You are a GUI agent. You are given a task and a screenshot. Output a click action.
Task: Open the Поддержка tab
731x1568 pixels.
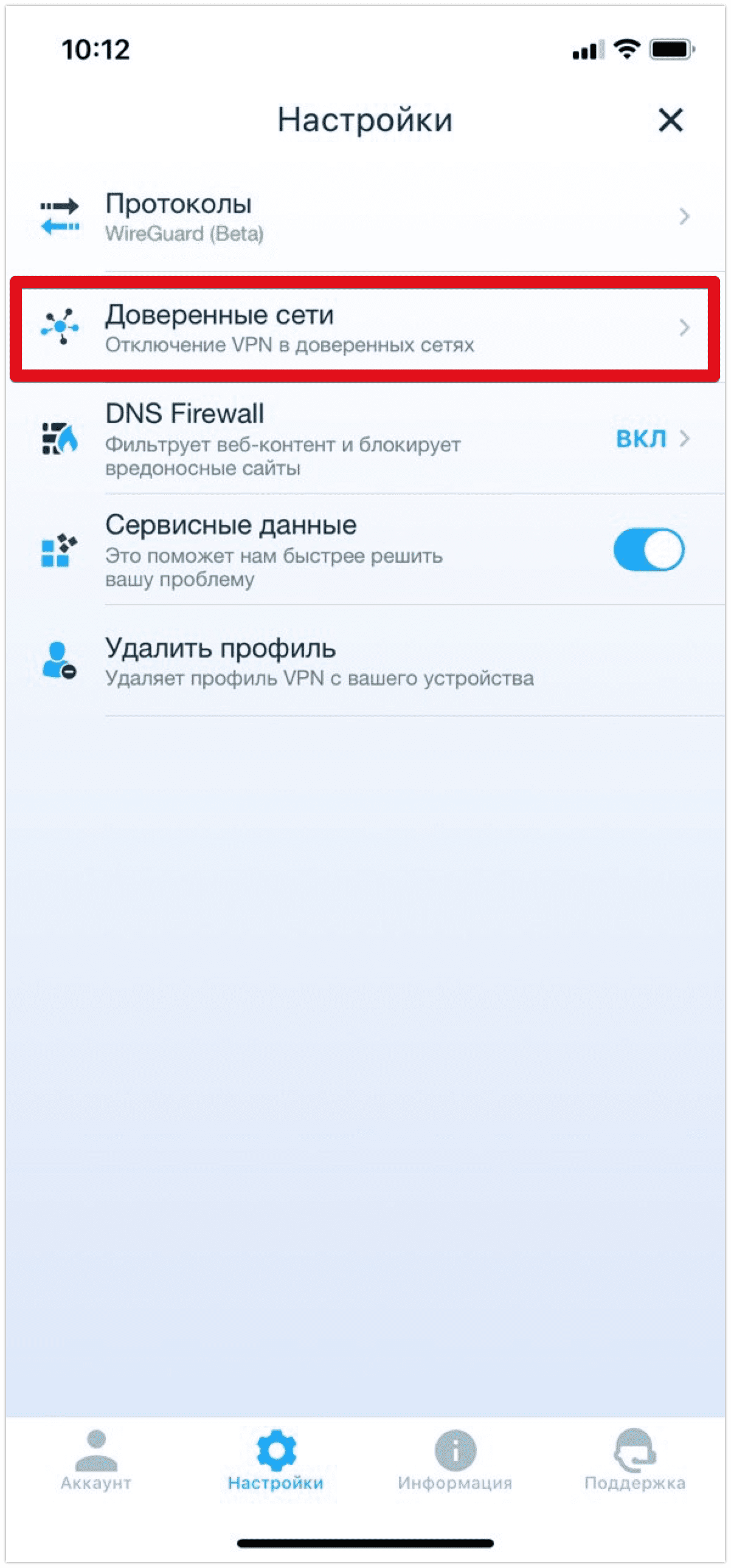[x=635, y=1460]
